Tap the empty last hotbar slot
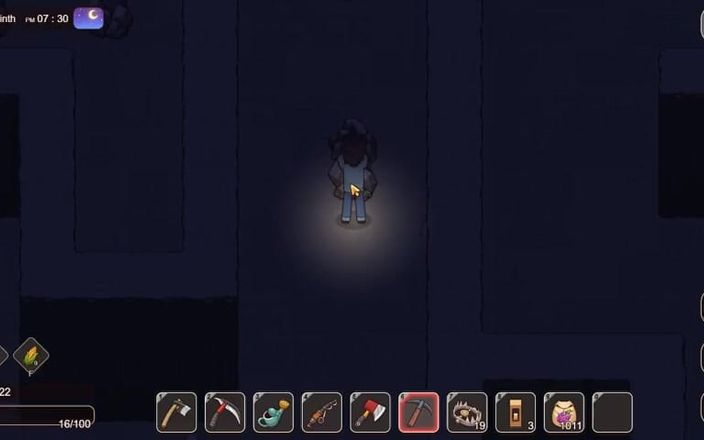The height and width of the screenshot is (440, 704). (612, 412)
